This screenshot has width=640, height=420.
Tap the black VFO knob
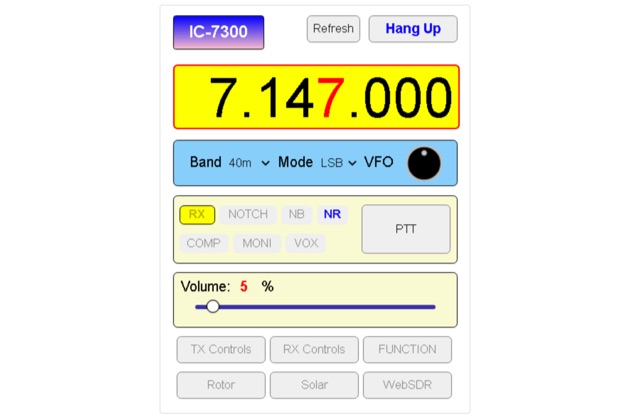pos(424,163)
